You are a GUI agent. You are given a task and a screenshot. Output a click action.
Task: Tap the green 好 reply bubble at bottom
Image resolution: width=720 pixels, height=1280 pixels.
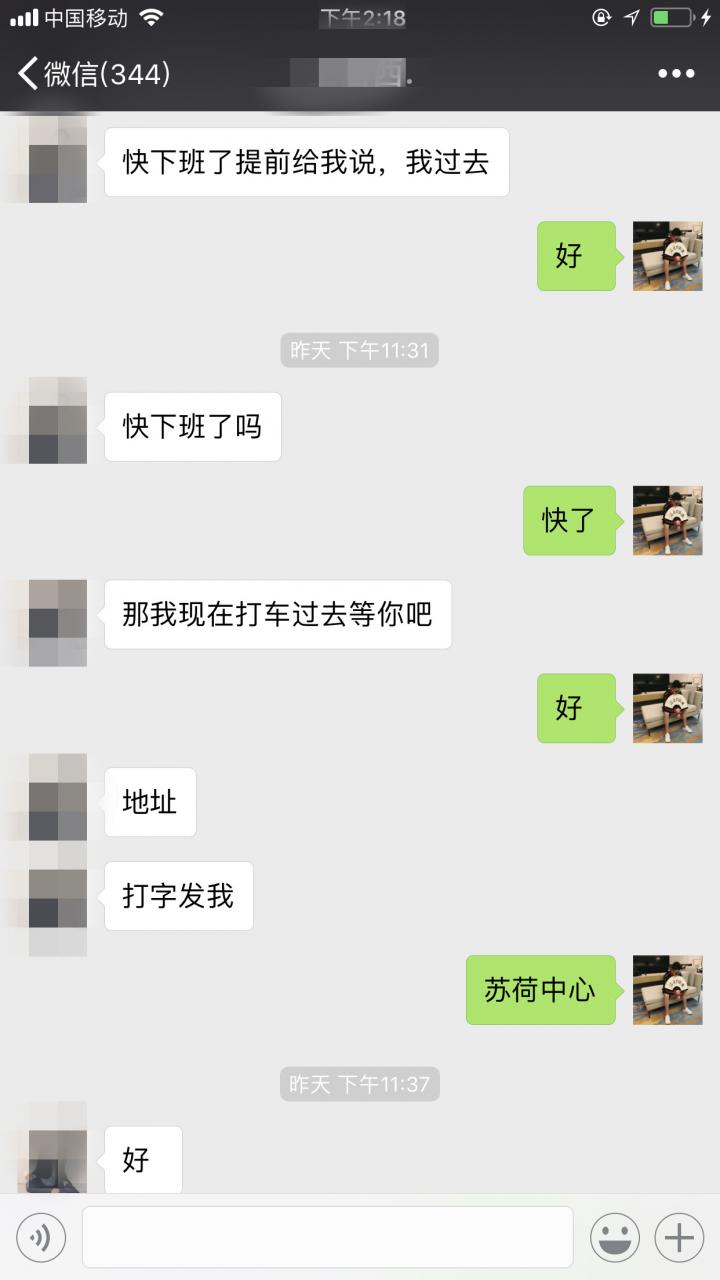(576, 708)
